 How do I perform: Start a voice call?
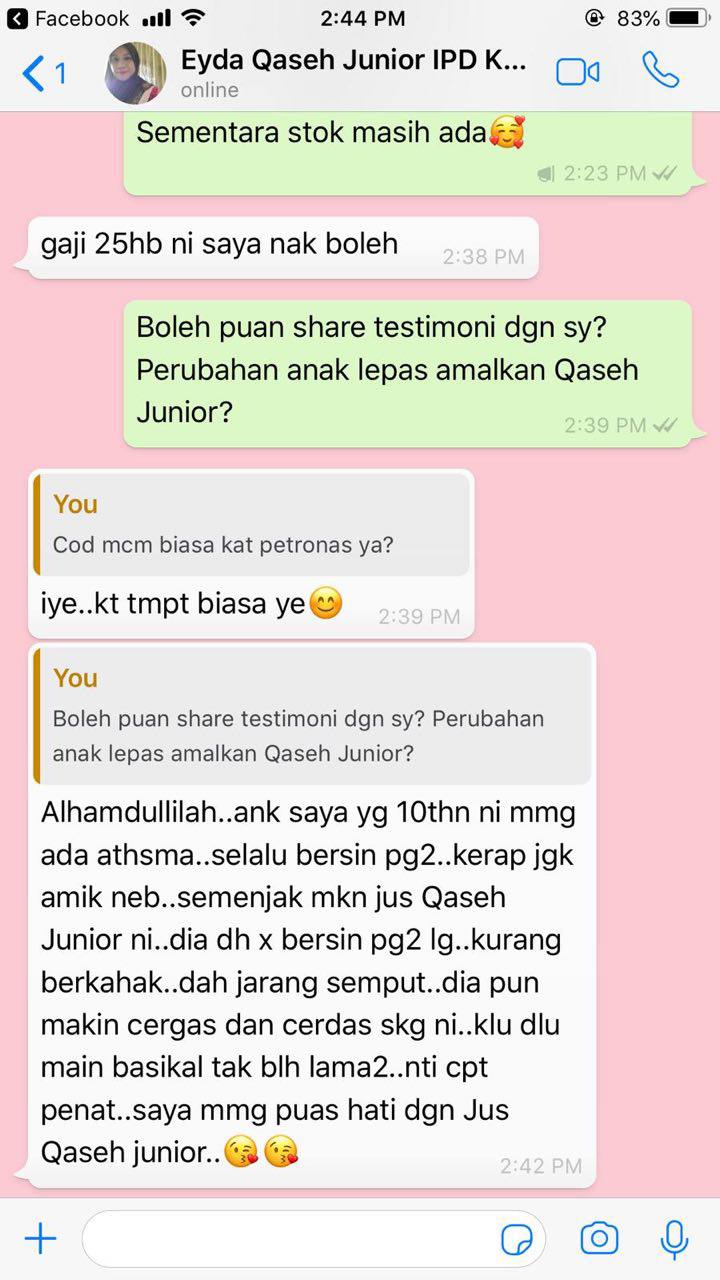coord(660,72)
